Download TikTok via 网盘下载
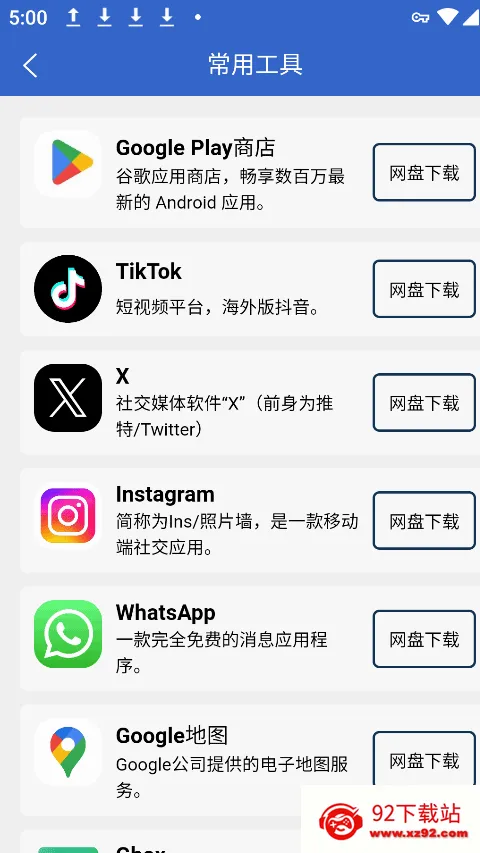 [x=424, y=289]
